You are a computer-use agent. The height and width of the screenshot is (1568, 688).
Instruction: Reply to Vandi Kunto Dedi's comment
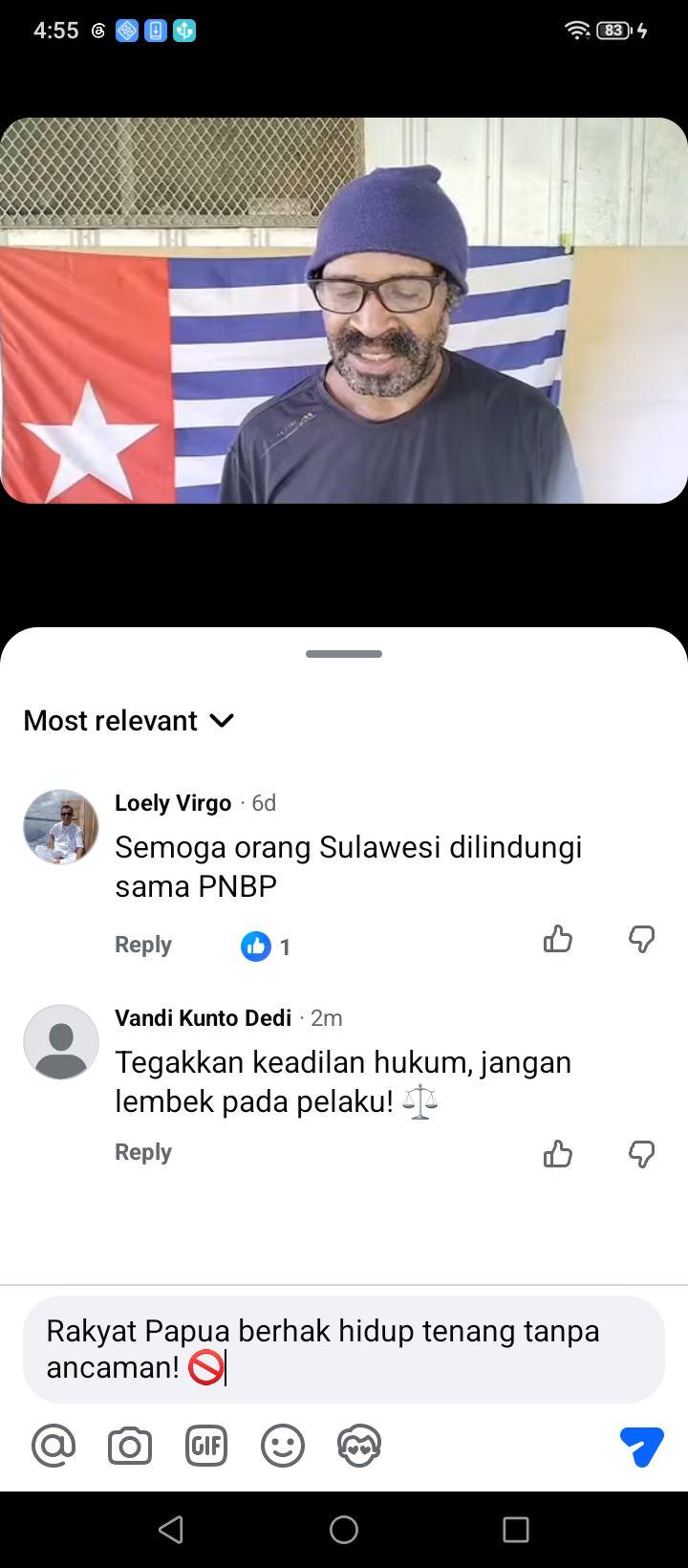[143, 1152]
